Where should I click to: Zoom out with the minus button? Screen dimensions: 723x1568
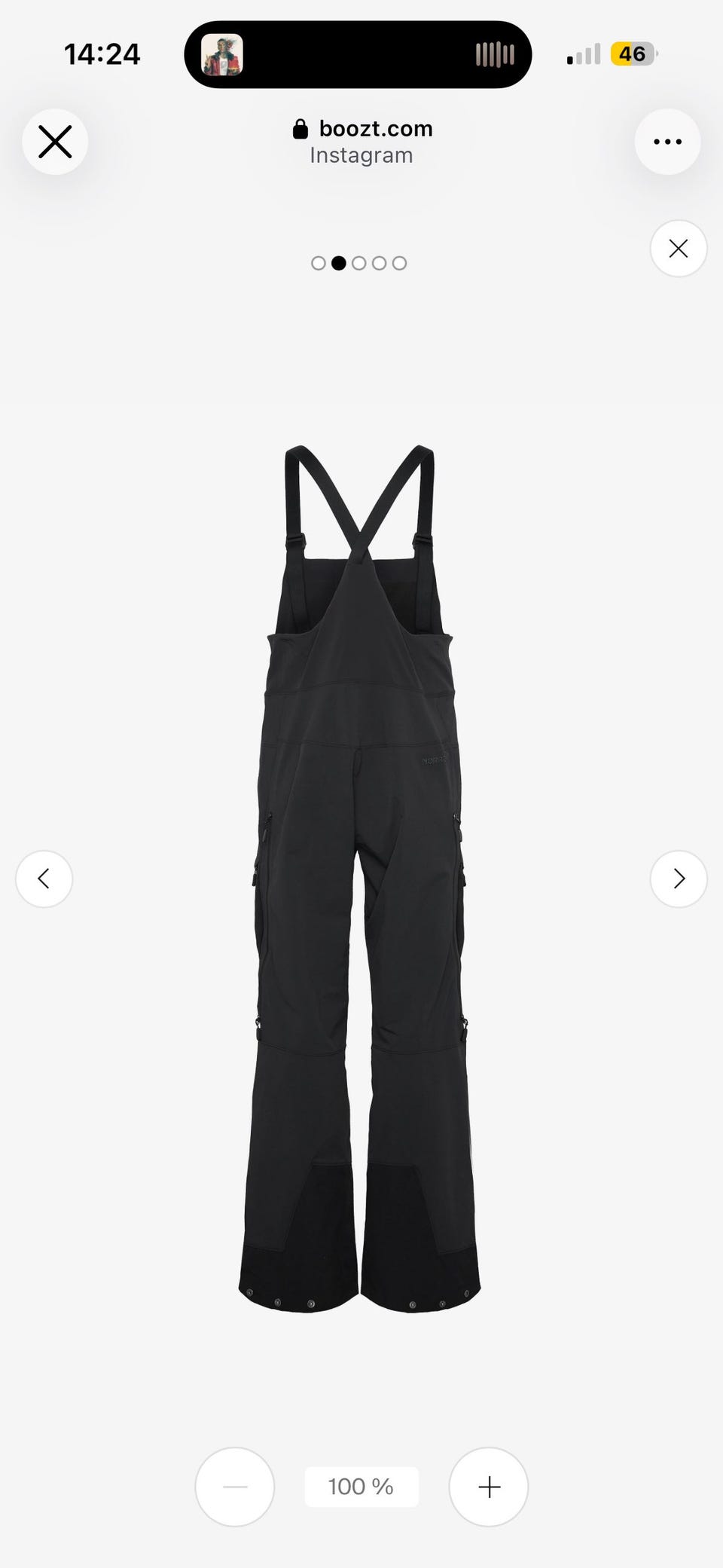click(x=235, y=1487)
